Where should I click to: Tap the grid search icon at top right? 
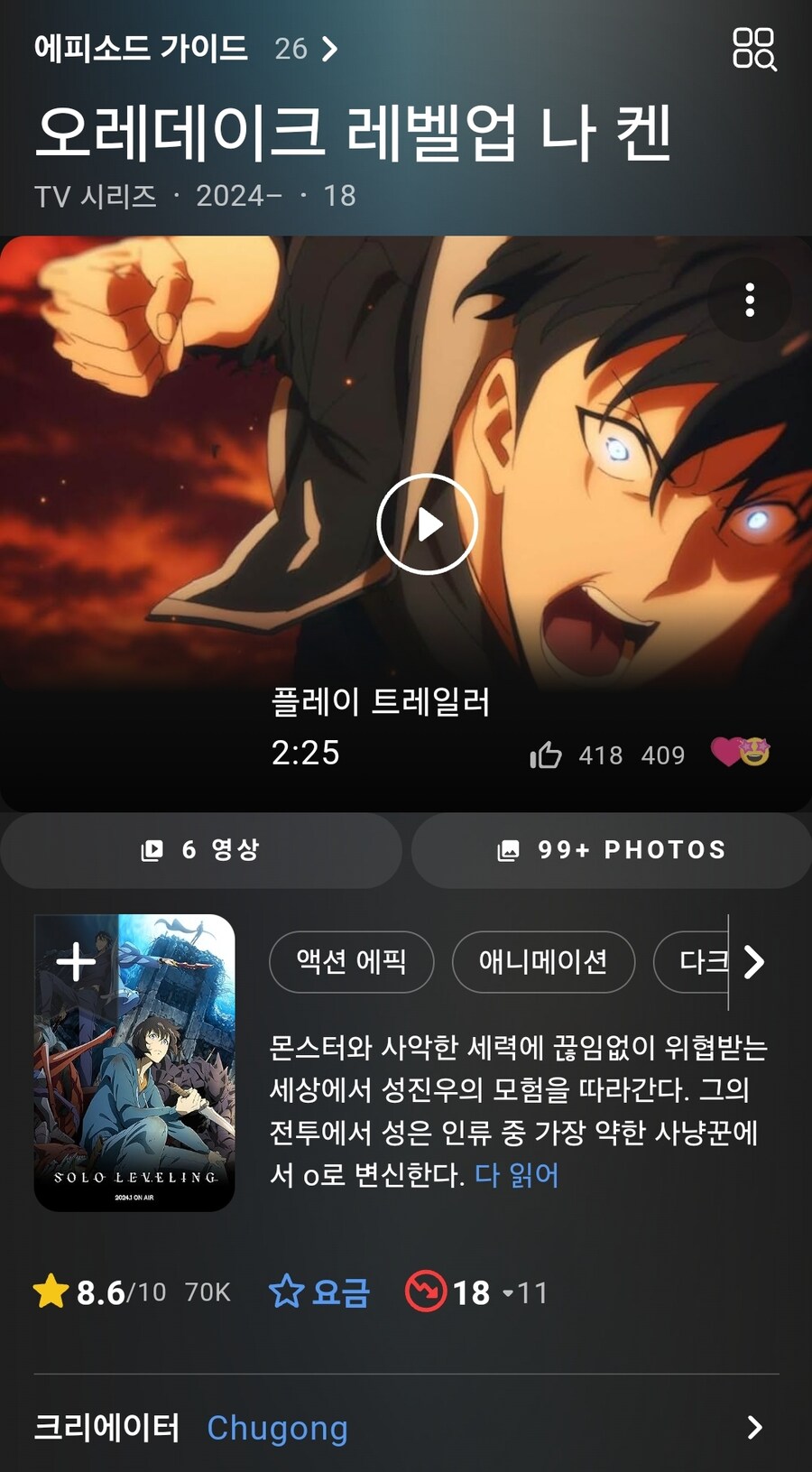[x=753, y=49]
